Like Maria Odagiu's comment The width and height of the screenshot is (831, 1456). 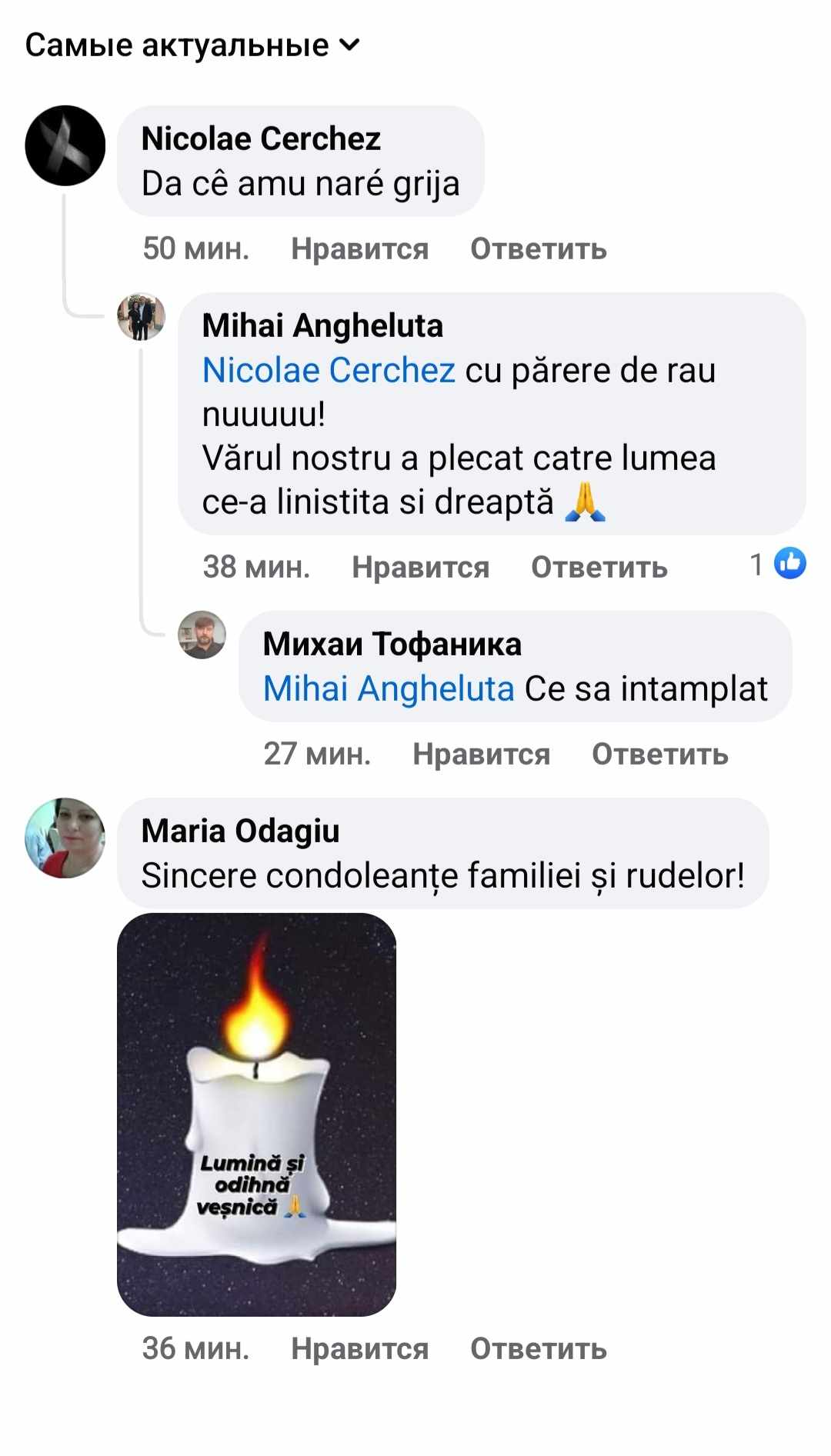pos(359,1349)
